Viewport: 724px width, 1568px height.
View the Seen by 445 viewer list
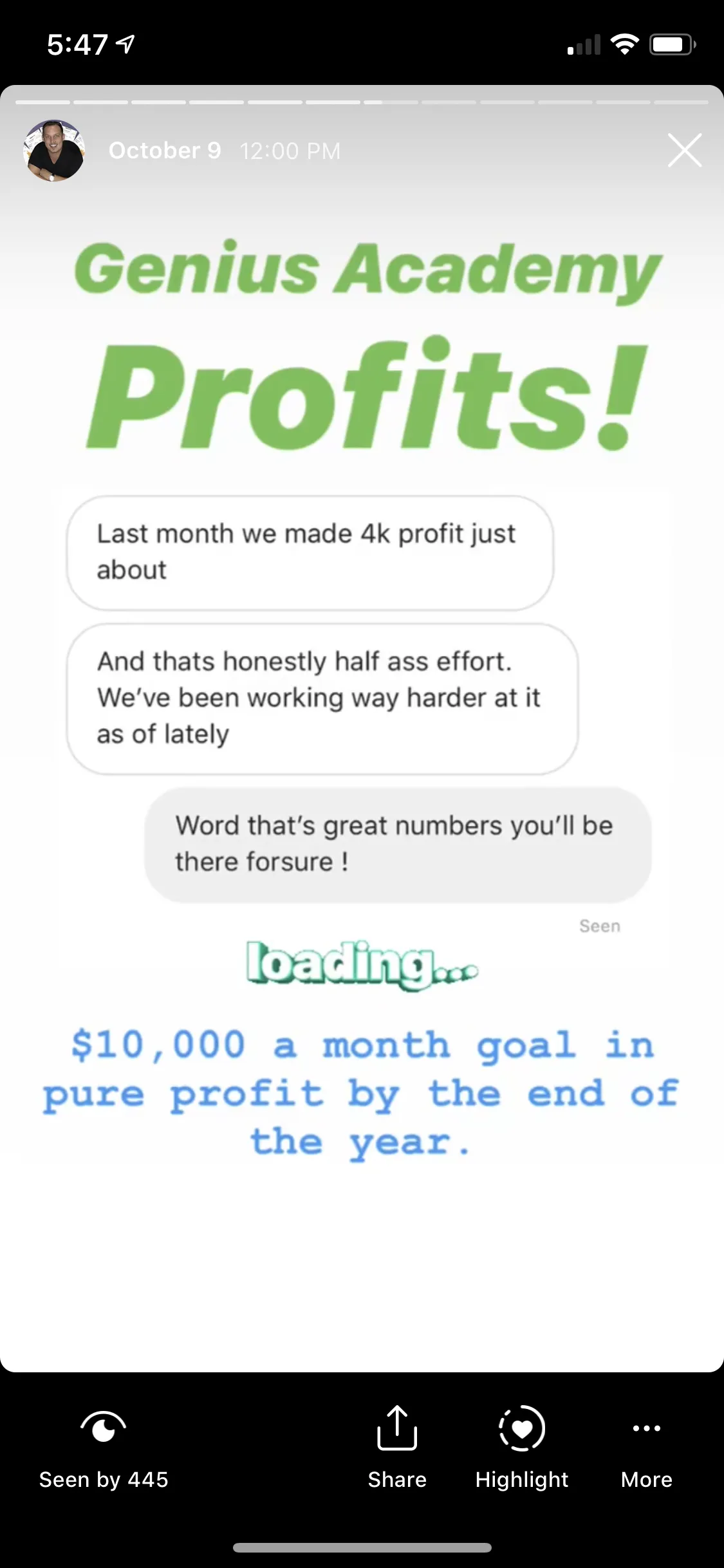click(104, 1450)
